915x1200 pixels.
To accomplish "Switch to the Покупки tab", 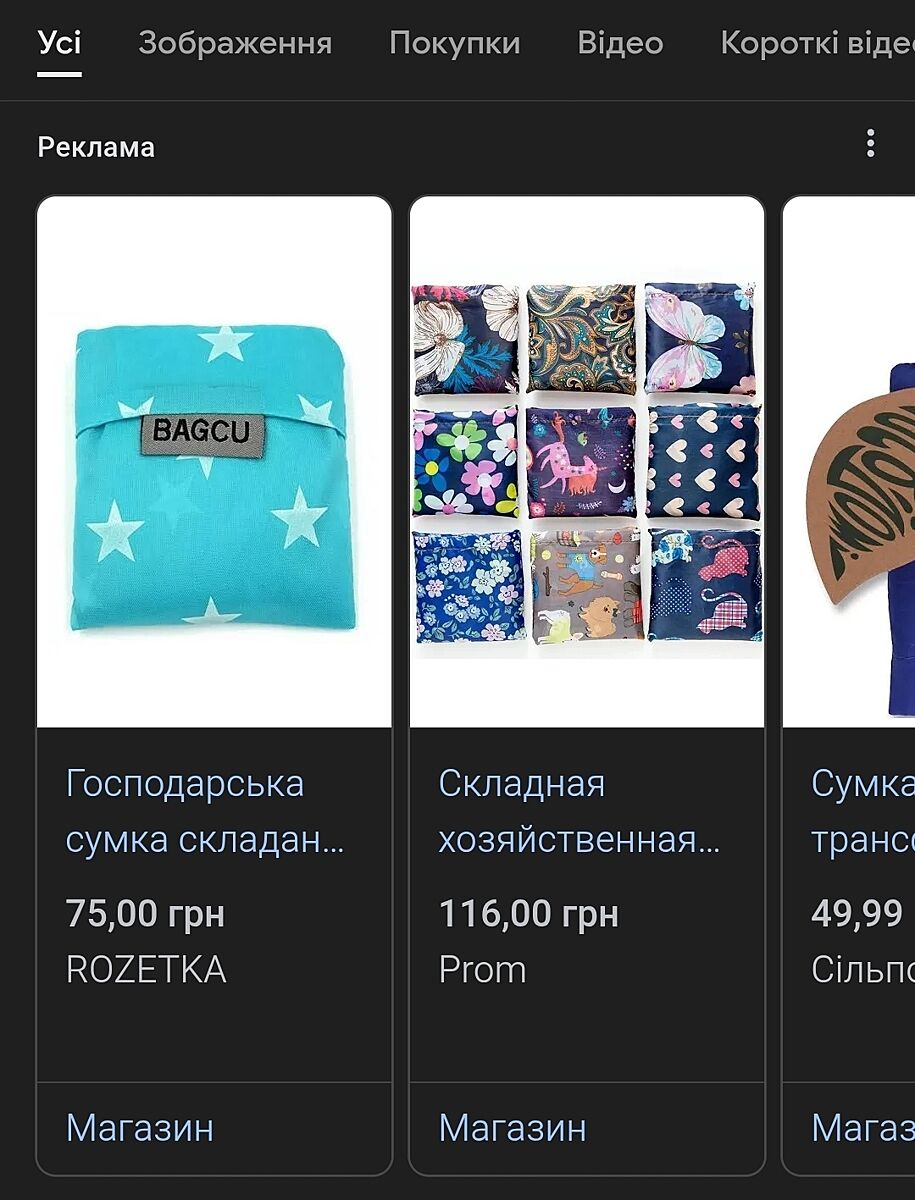I will [x=454, y=43].
